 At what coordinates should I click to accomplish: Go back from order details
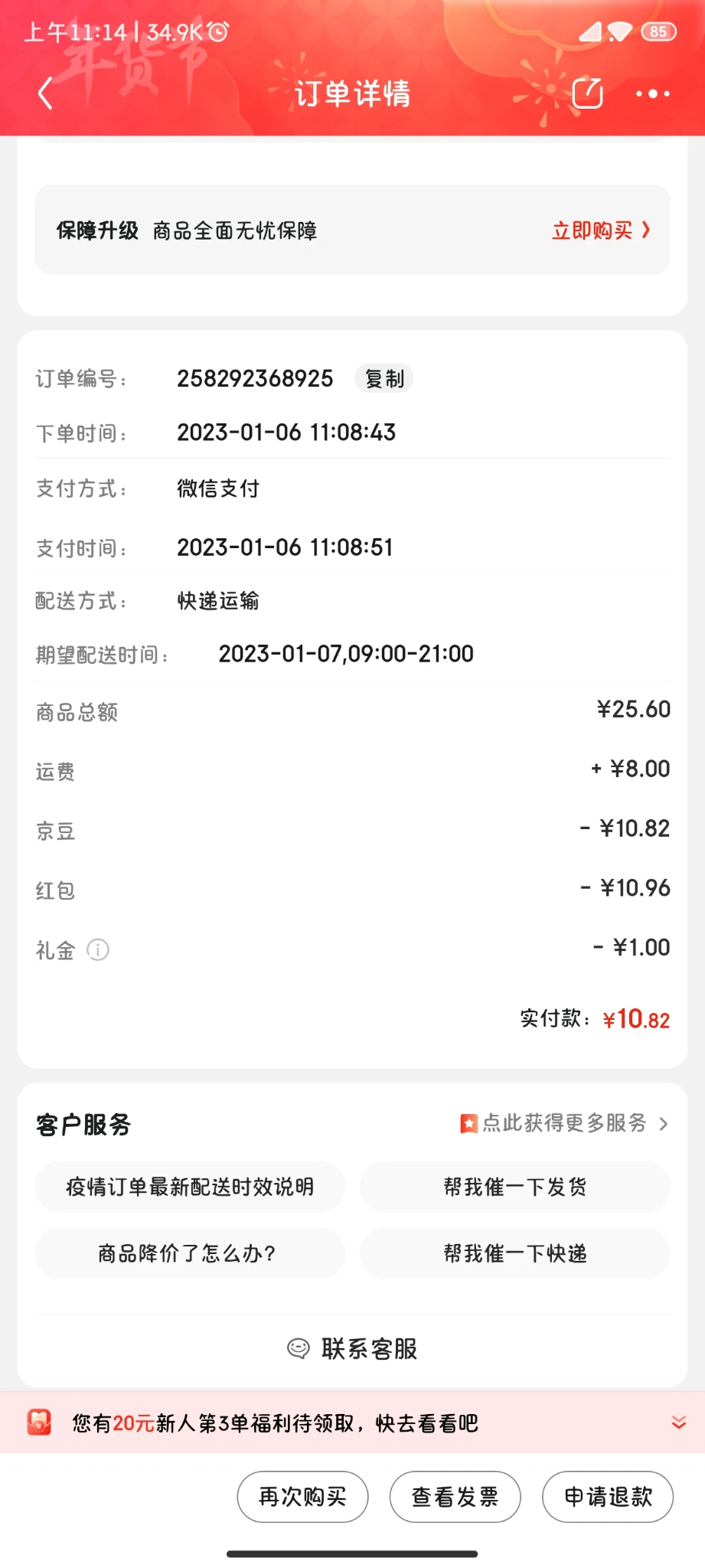[x=46, y=93]
